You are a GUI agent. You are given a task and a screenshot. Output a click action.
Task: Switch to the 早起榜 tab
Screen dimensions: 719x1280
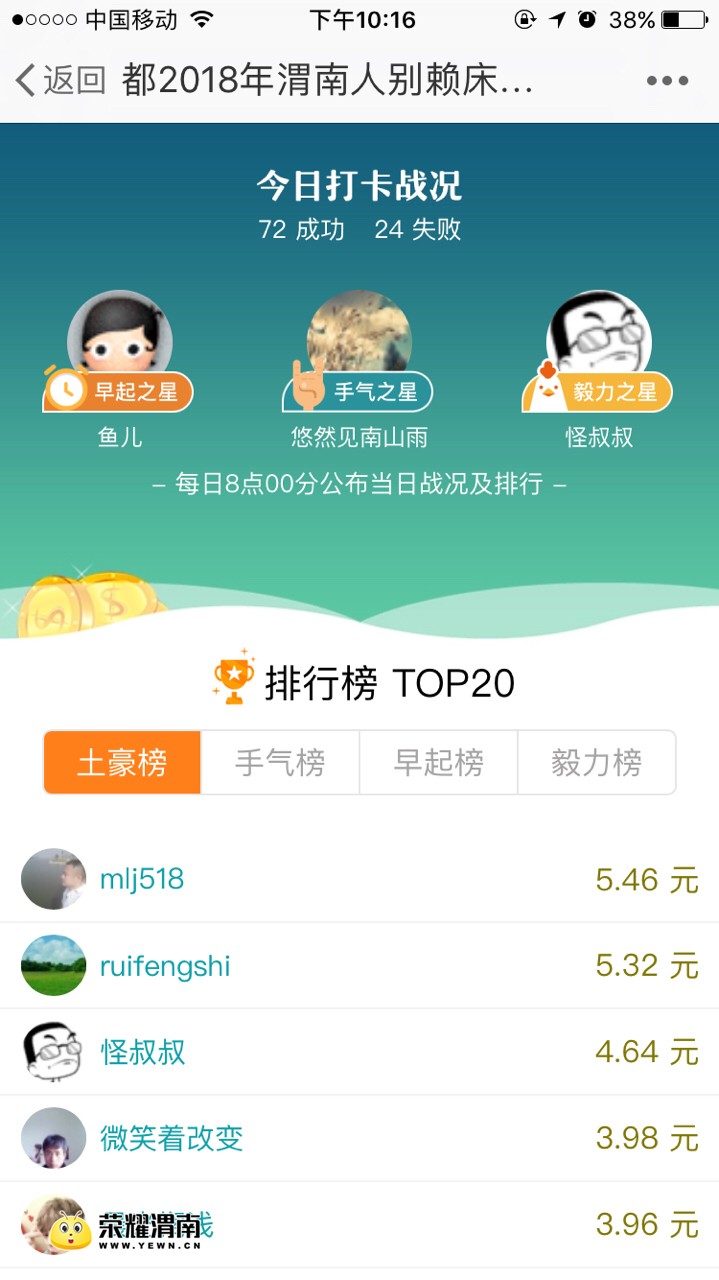pyautogui.click(x=438, y=763)
